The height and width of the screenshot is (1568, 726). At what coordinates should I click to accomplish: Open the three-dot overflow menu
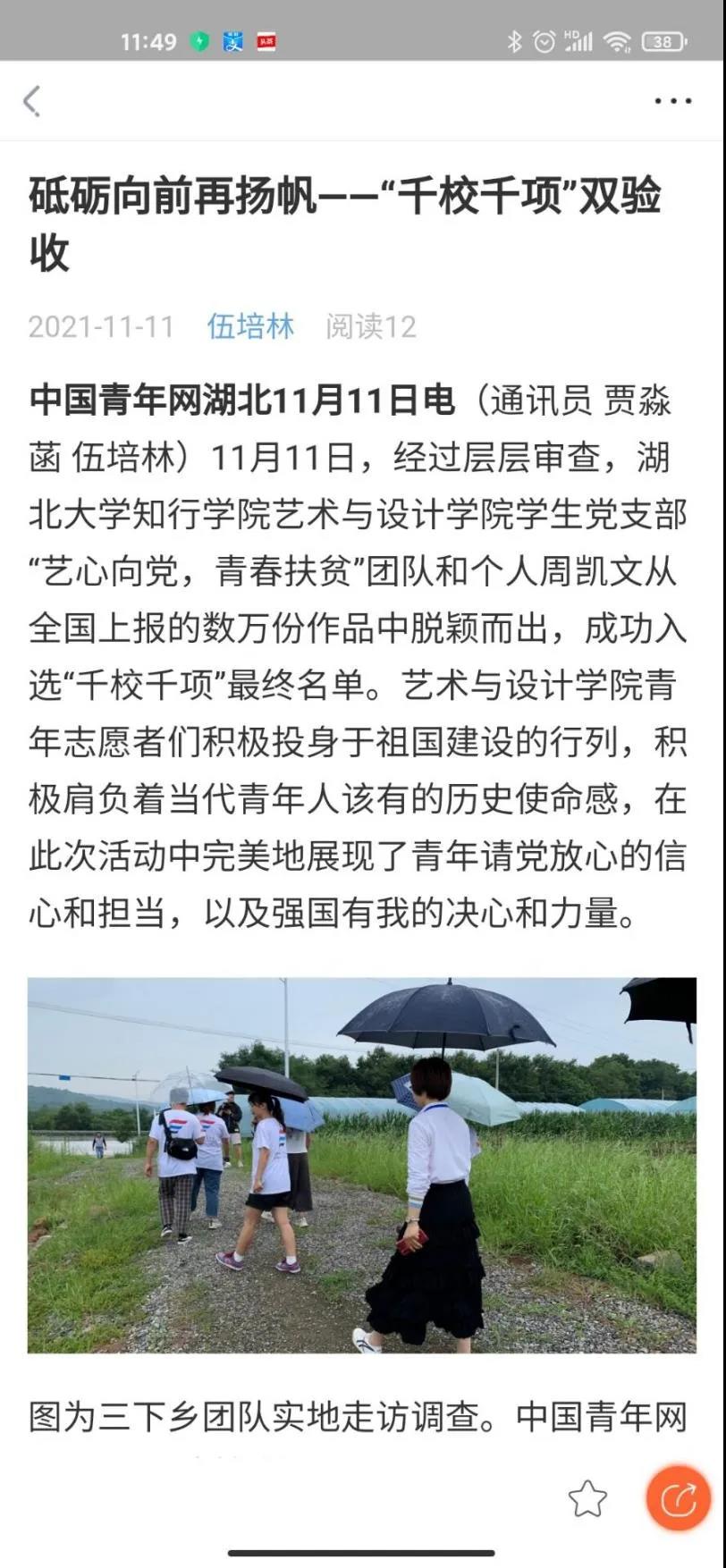[x=672, y=101]
